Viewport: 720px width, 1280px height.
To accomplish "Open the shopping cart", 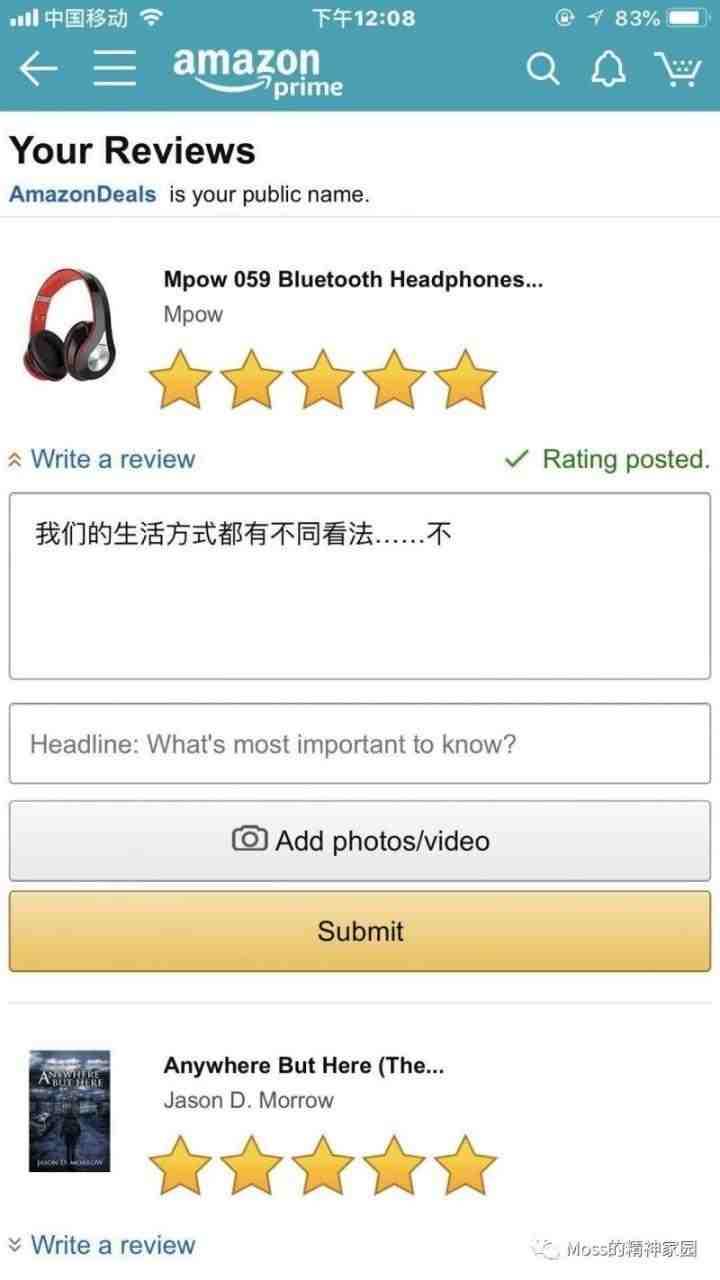I will pos(677,69).
